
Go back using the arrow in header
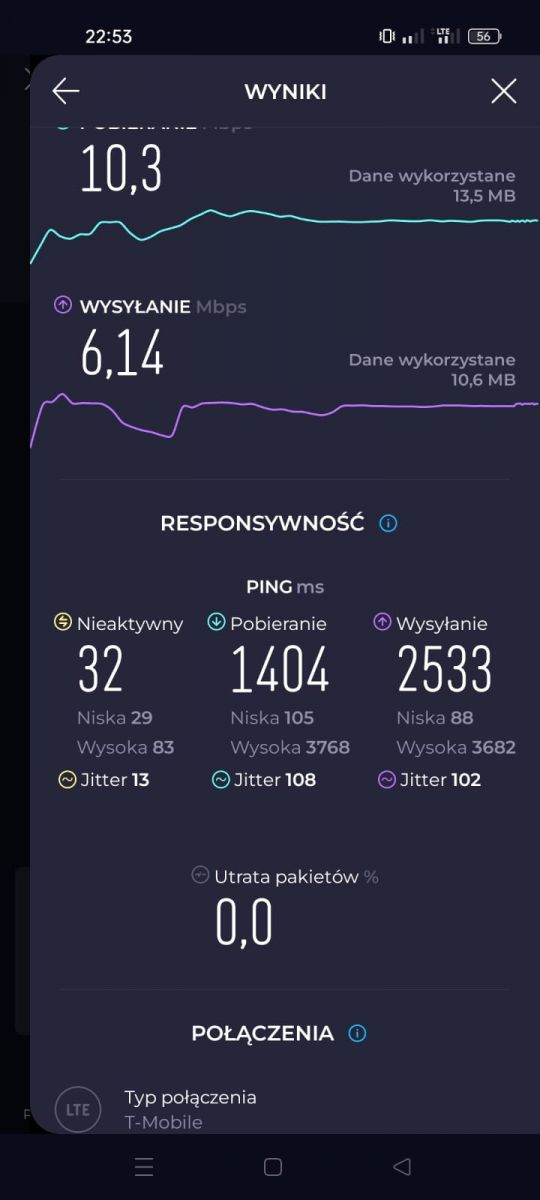point(66,91)
